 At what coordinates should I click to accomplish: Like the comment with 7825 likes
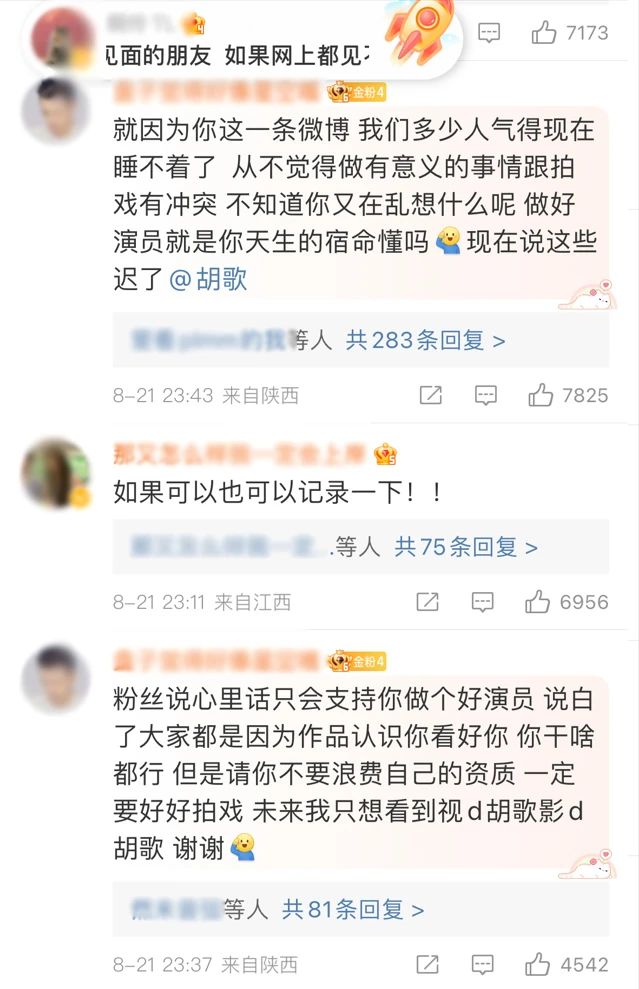click(541, 395)
